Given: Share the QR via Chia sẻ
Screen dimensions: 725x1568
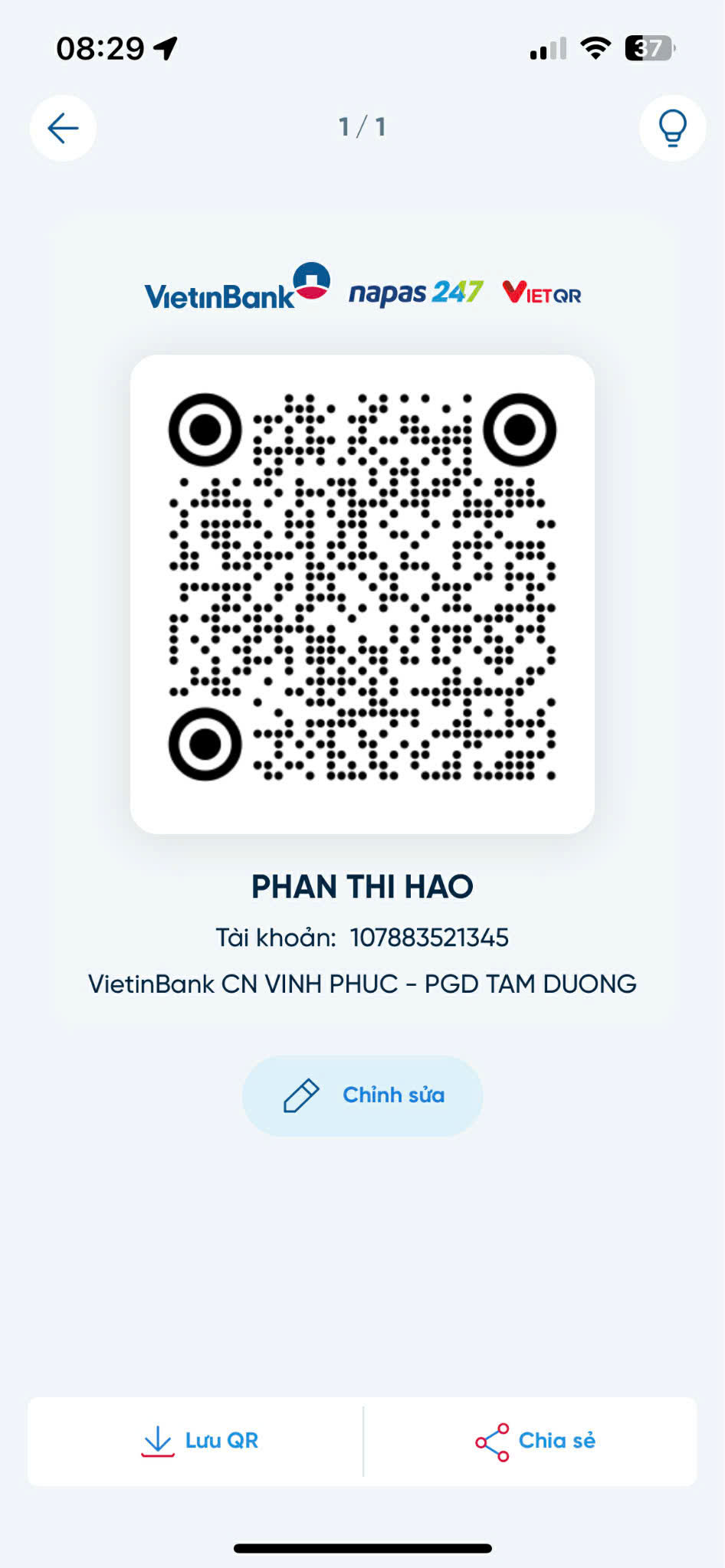Looking at the screenshot, I should [535, 1441].
